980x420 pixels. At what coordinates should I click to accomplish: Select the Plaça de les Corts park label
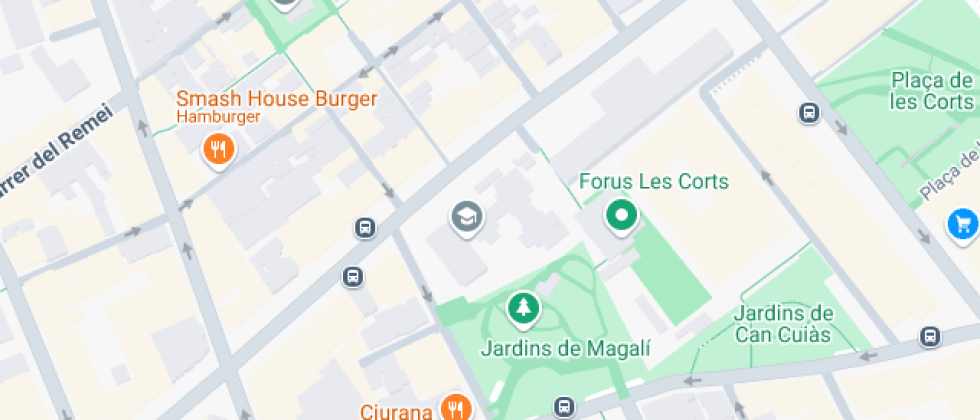click(932, 91)
